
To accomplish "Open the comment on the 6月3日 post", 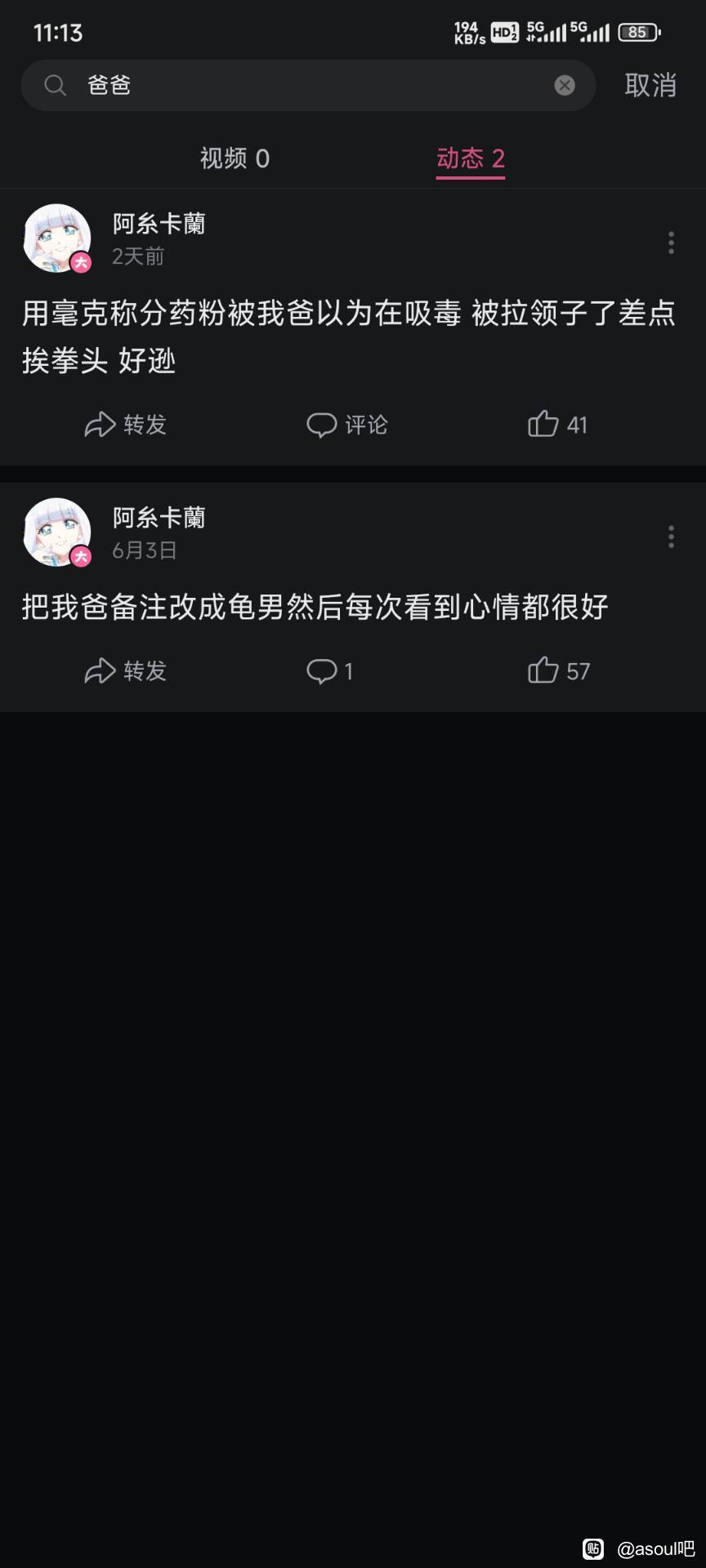I will coord(330,671).
